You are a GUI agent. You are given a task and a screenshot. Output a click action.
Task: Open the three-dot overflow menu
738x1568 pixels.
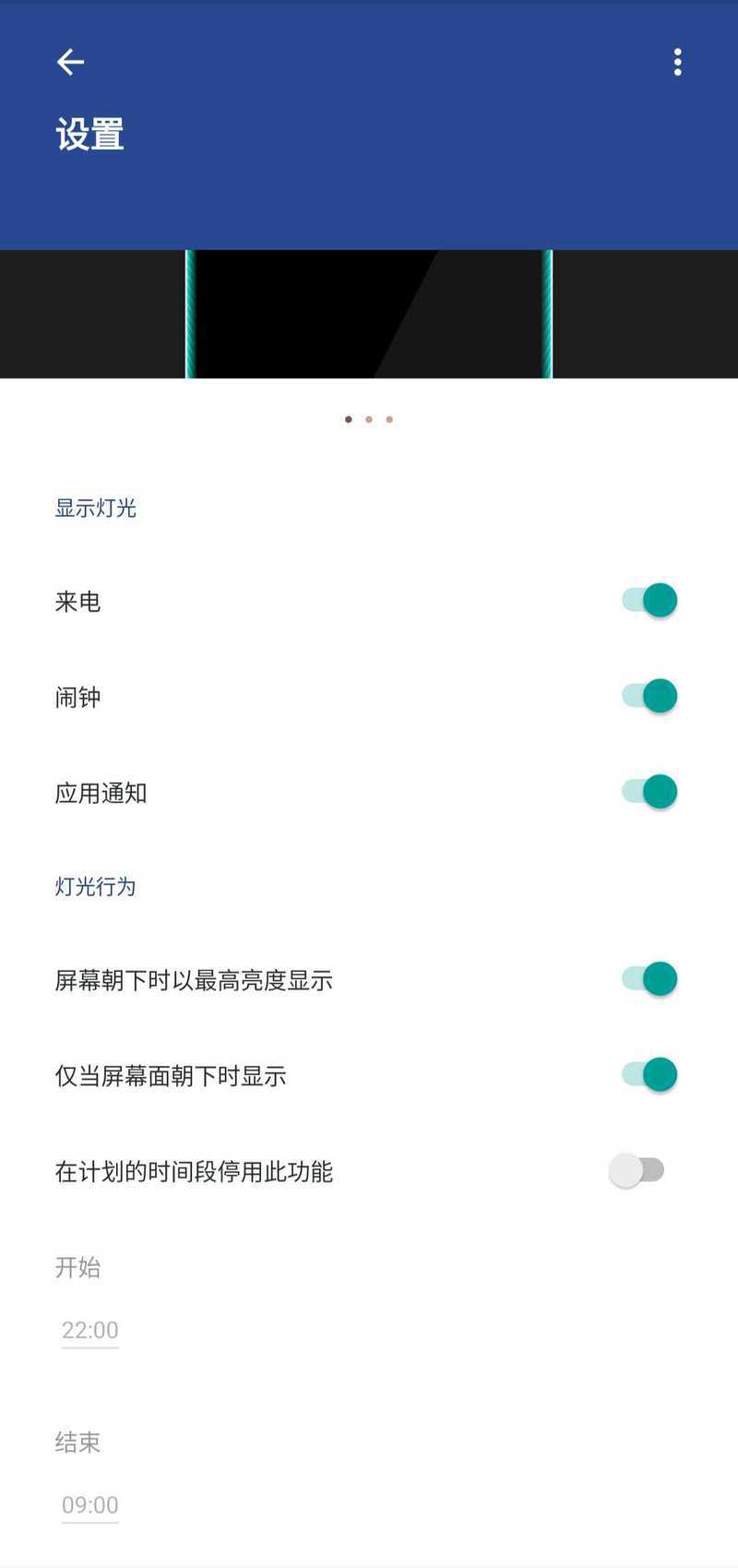(678, 62)
